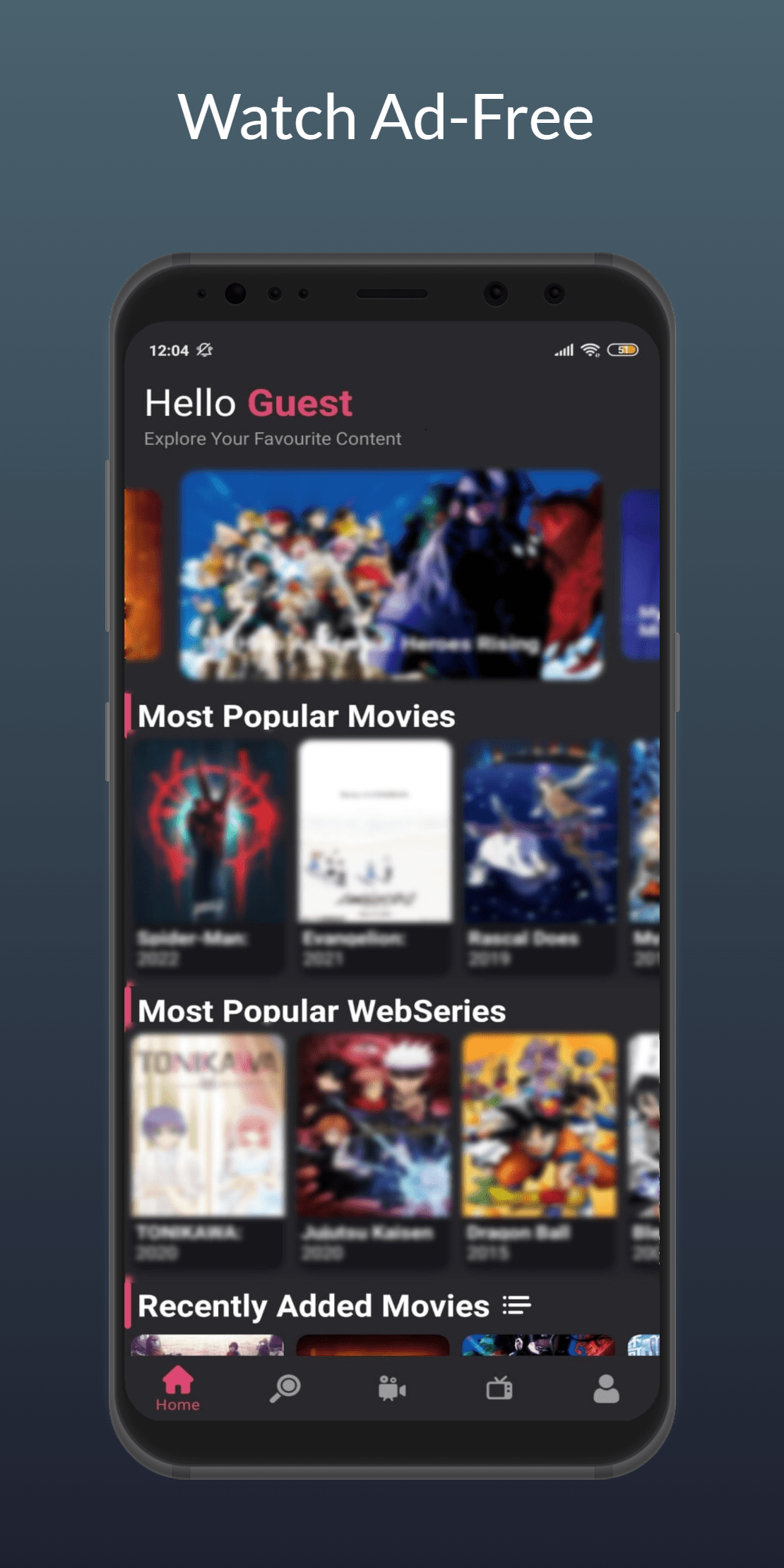Tap the battery indicator showing 51 percent
The width and height of the screenshot is (784, 1568).
[624, 348]
